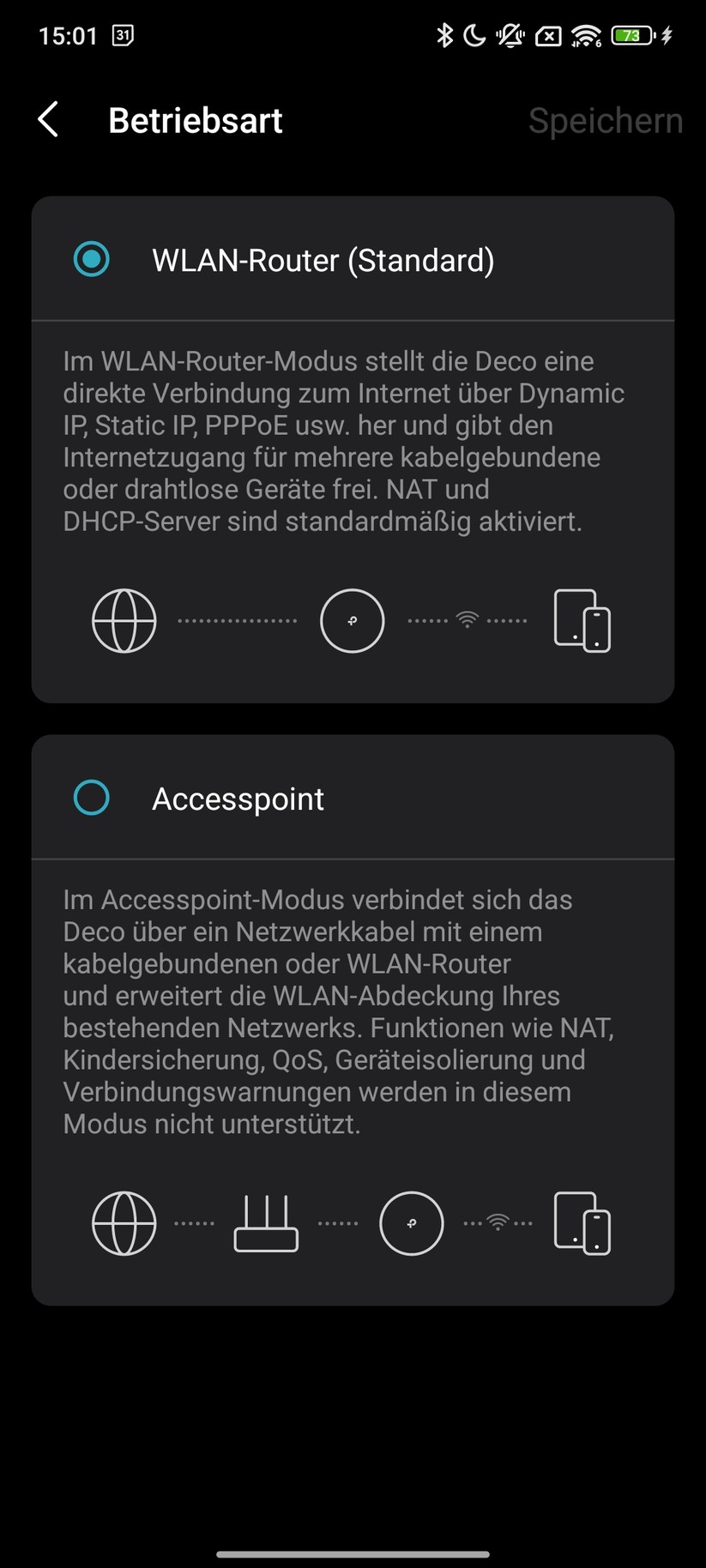Click the router icon in the Accesspoint diagram
706x1568 pixels.
coord(265,1224)
